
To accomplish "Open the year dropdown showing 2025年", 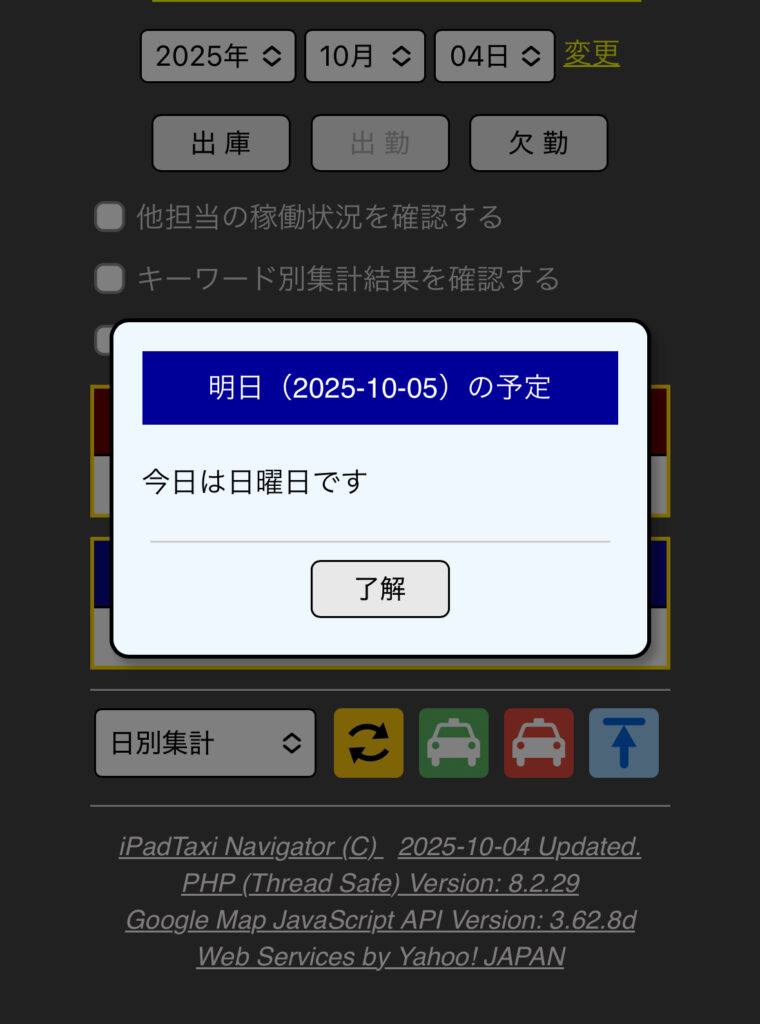I will 218,56.
